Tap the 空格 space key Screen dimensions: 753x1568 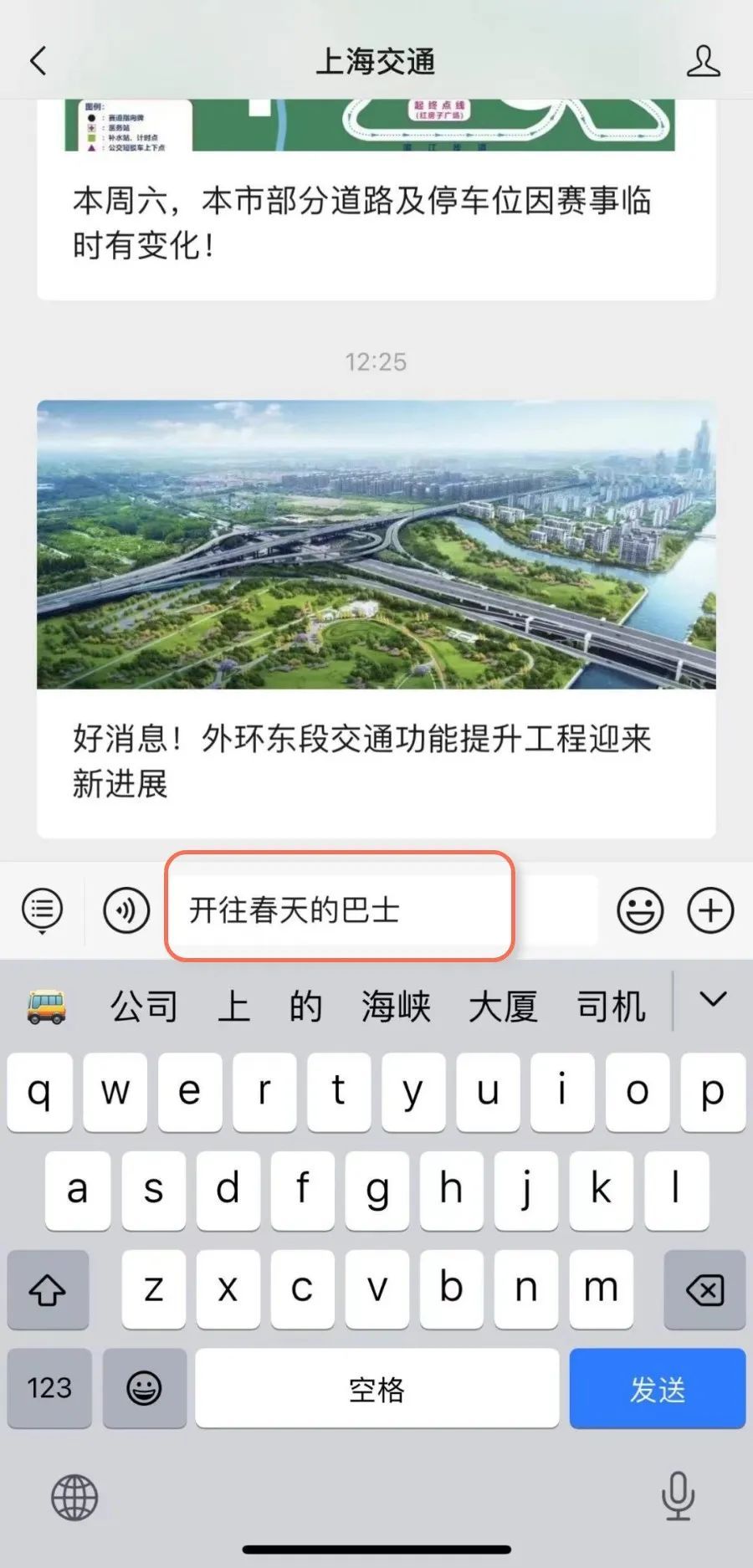(x=376, y=1389)
